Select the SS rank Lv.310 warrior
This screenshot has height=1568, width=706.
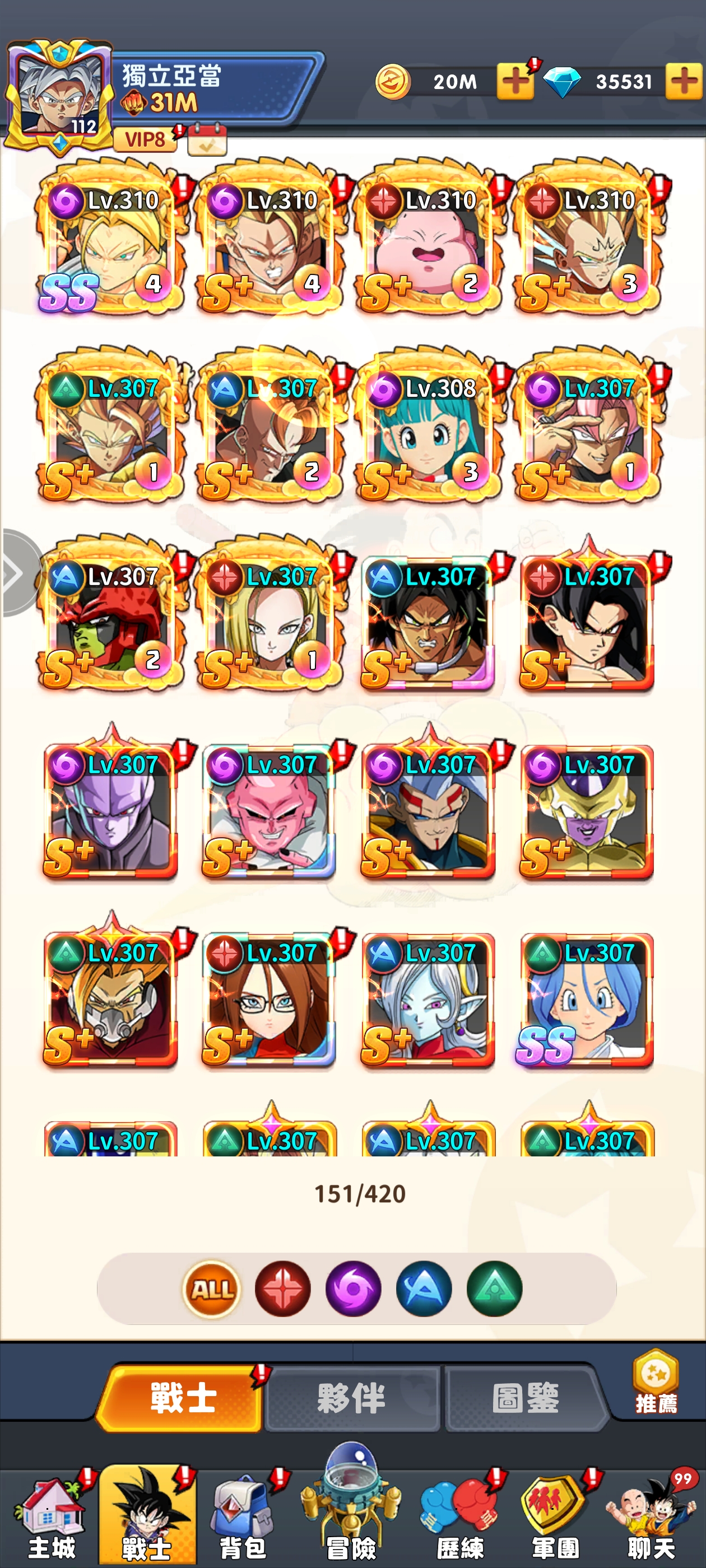pos(110,244)
